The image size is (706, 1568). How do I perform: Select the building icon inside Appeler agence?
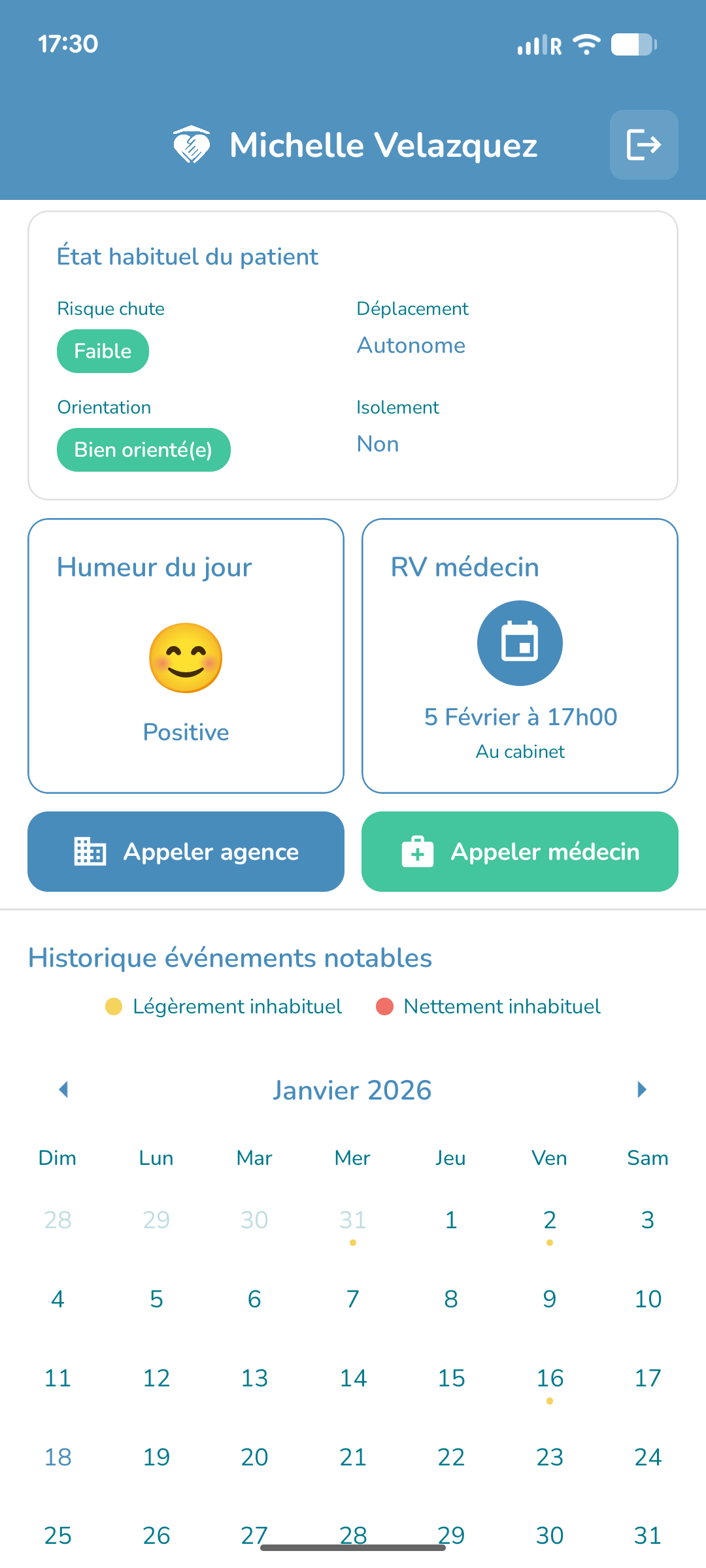coord(88,851)
